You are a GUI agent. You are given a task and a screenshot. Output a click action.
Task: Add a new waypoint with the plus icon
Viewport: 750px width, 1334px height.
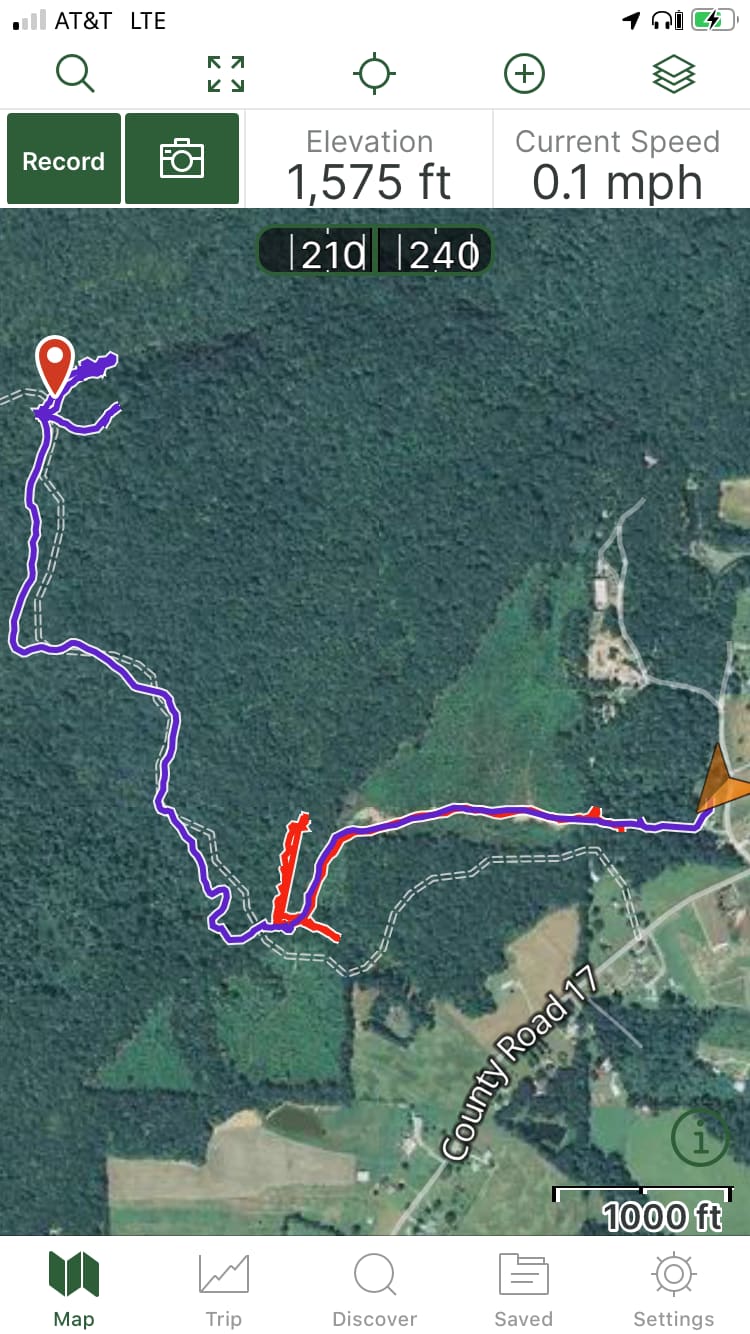coord(524,74)
